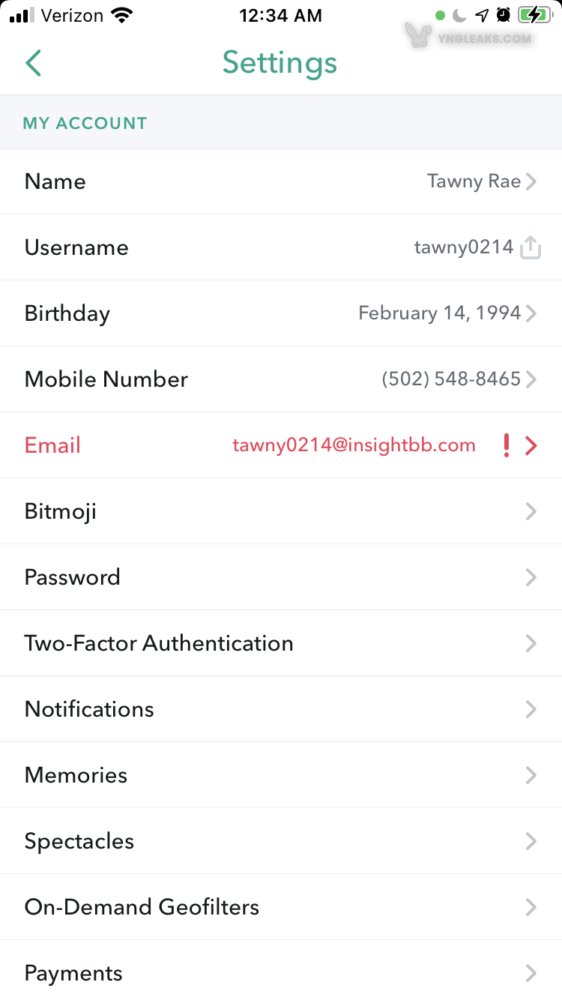Viewport: 562px width, 1000px height.
Task: Open the Name setting
Action: tap(281, 182)
